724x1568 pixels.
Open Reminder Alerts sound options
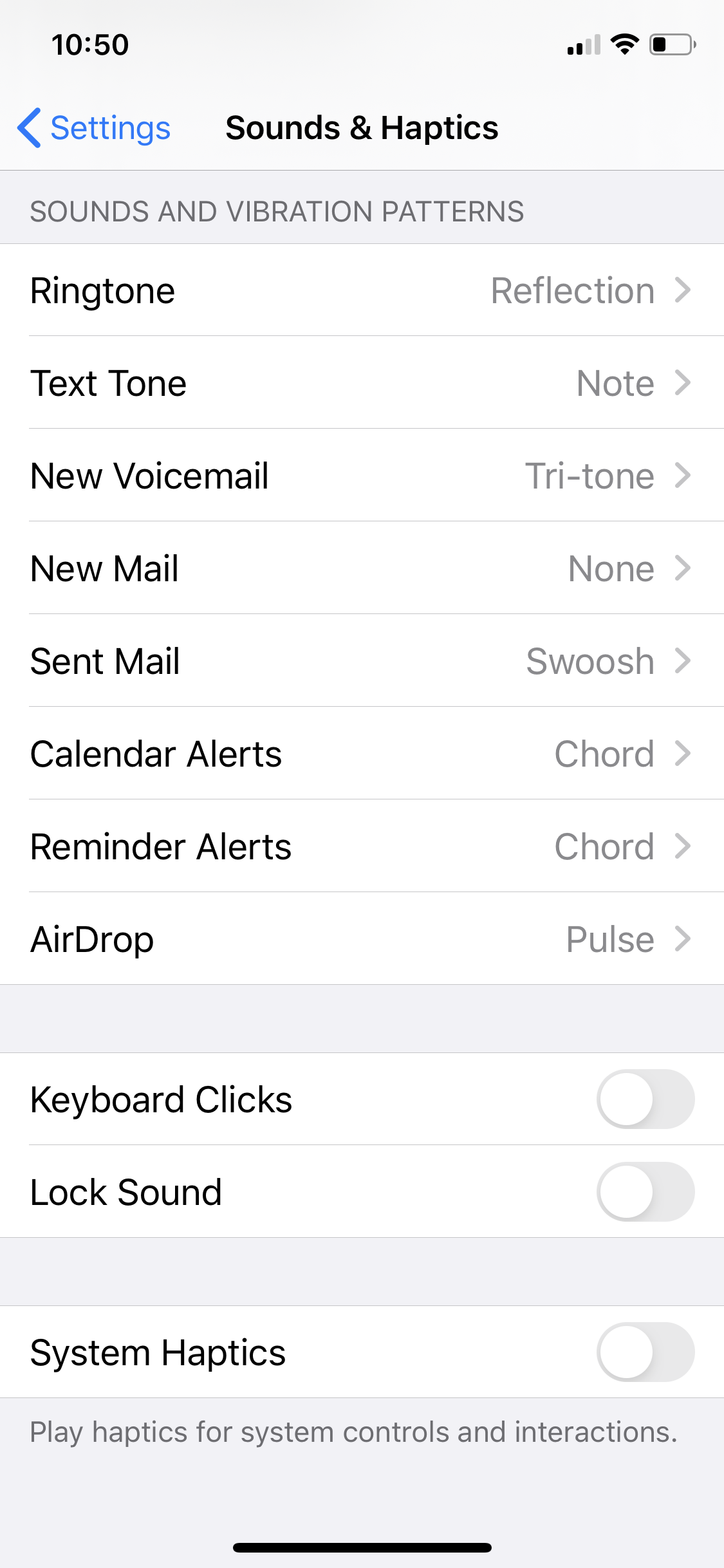coord(362,846)
